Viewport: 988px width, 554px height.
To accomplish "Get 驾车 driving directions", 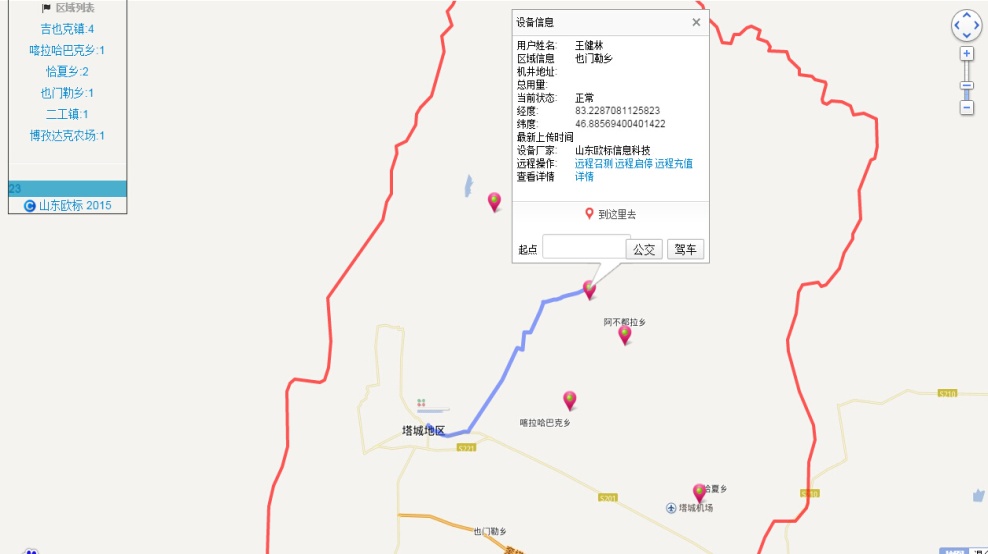I will (685, 249).
